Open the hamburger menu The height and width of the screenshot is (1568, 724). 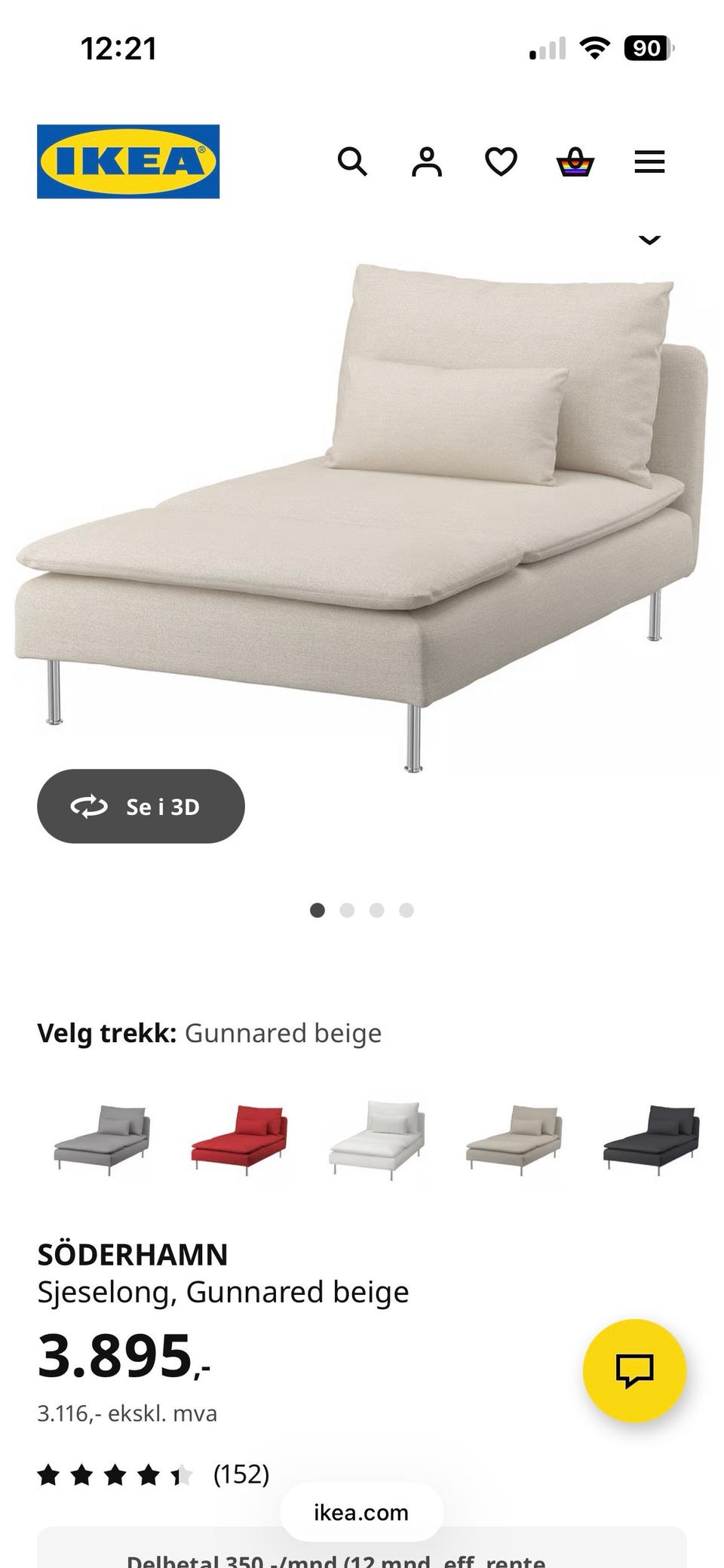click(649, 161)
